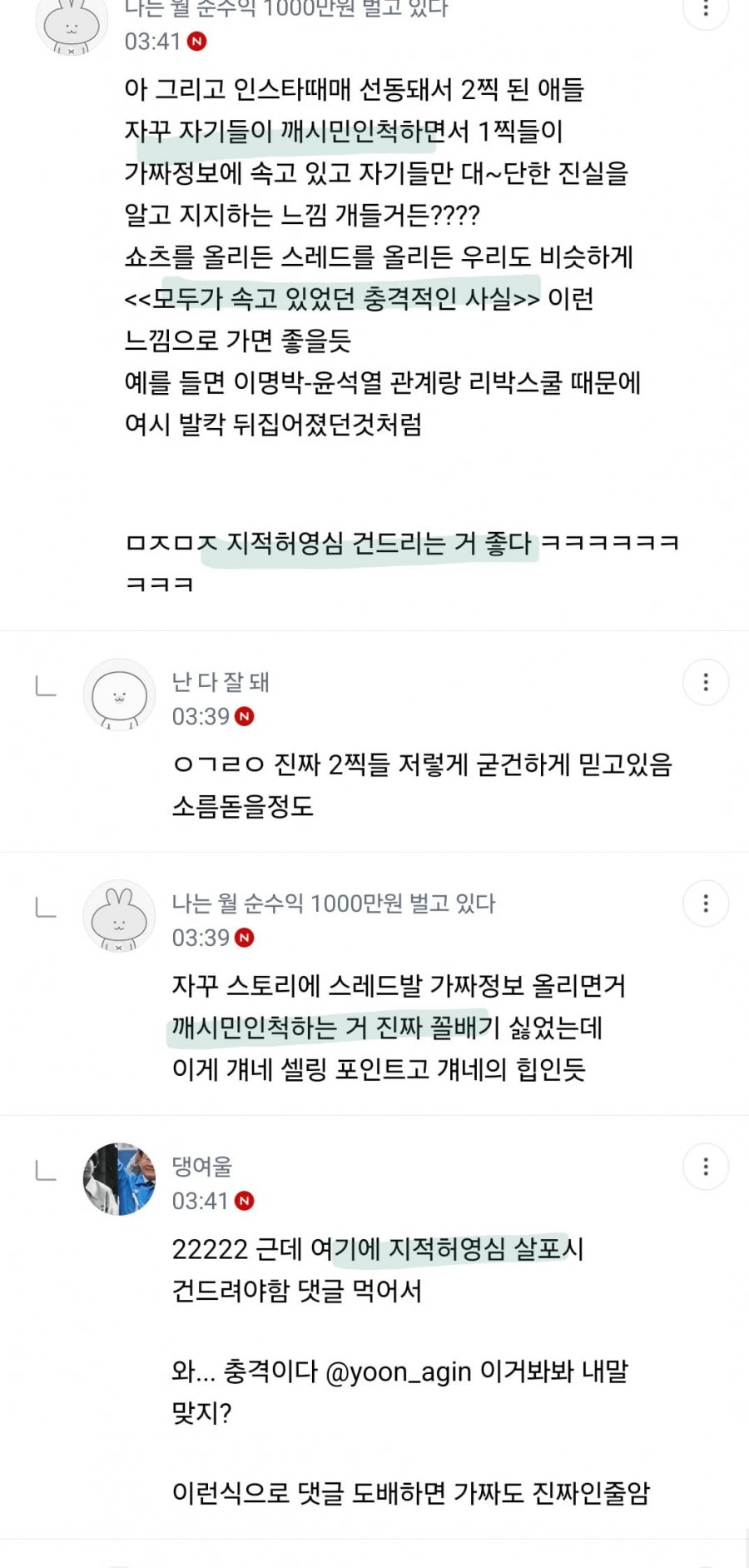Viewport: 749px width, 1568px height.
Task: Open profile of nickname 댕여울
Action: click(x=201, y=1166)
